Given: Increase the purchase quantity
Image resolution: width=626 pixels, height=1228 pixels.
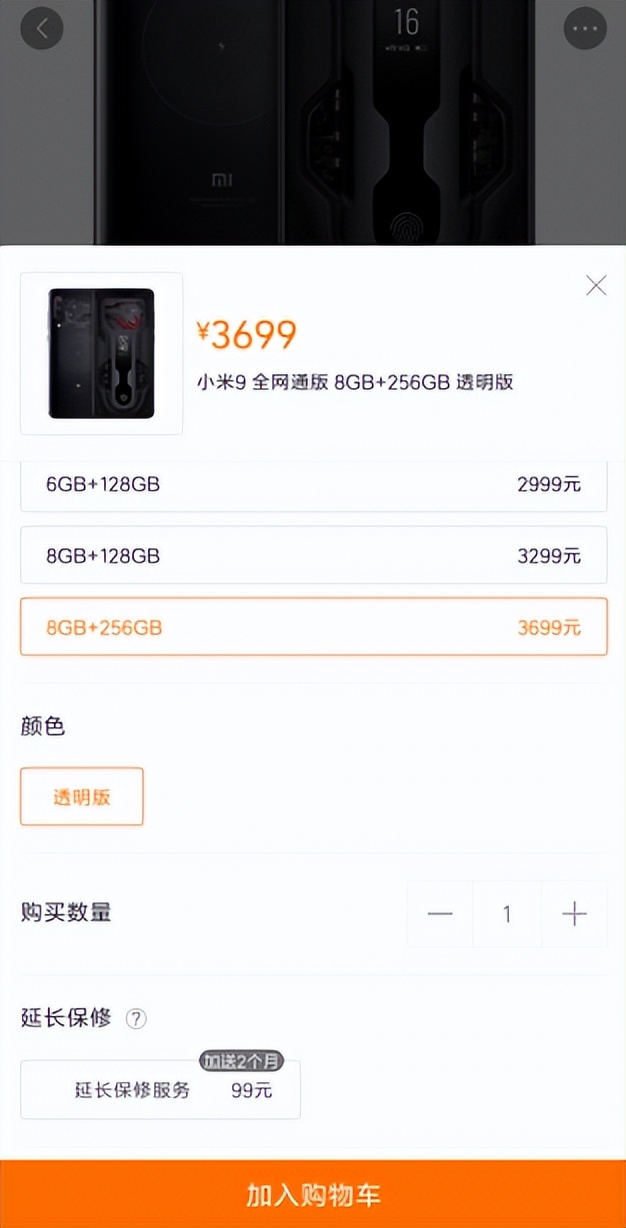Looking at the screenshot, I should 574,914.
